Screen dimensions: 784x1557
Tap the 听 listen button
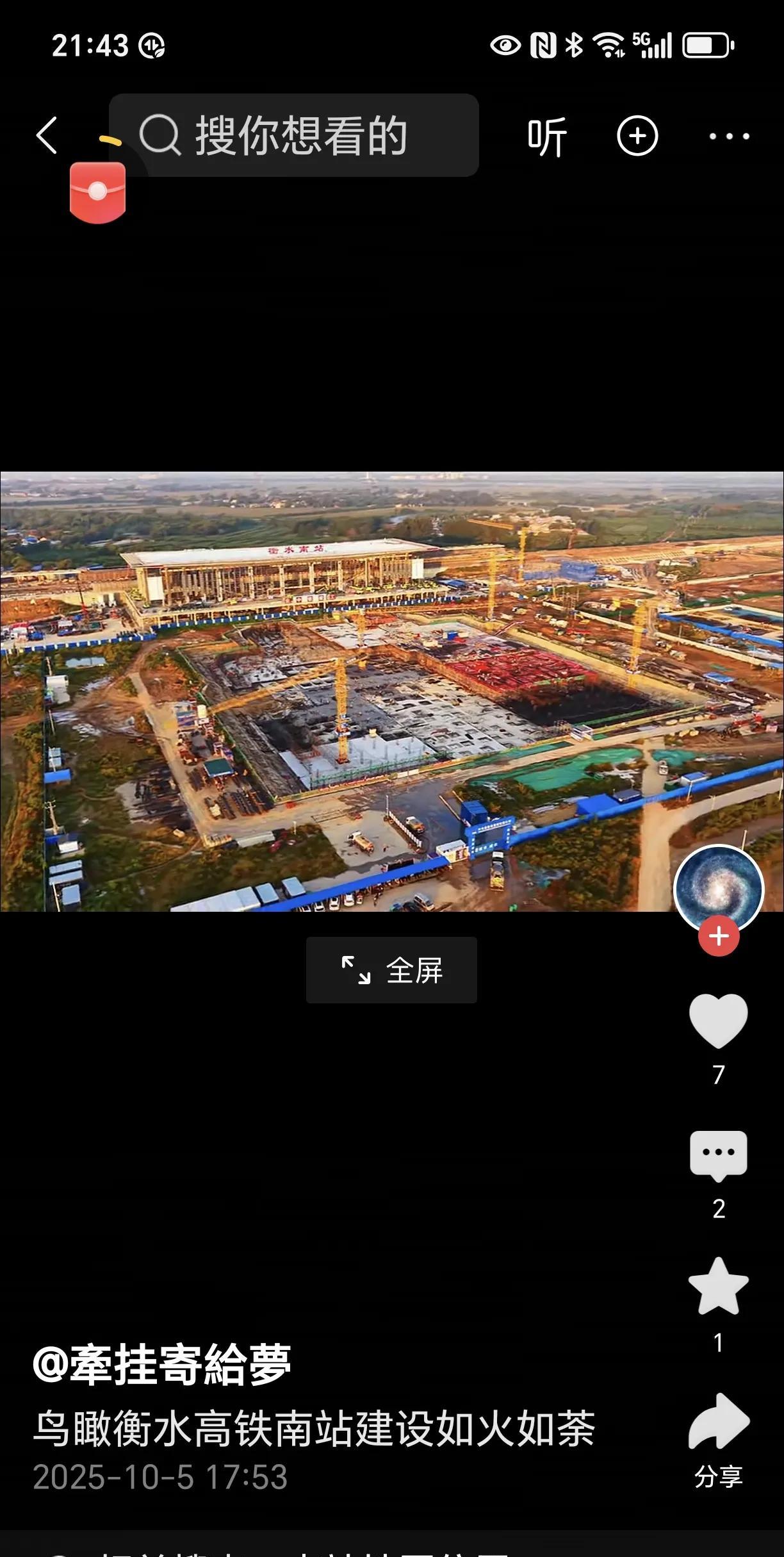(547, 136)
